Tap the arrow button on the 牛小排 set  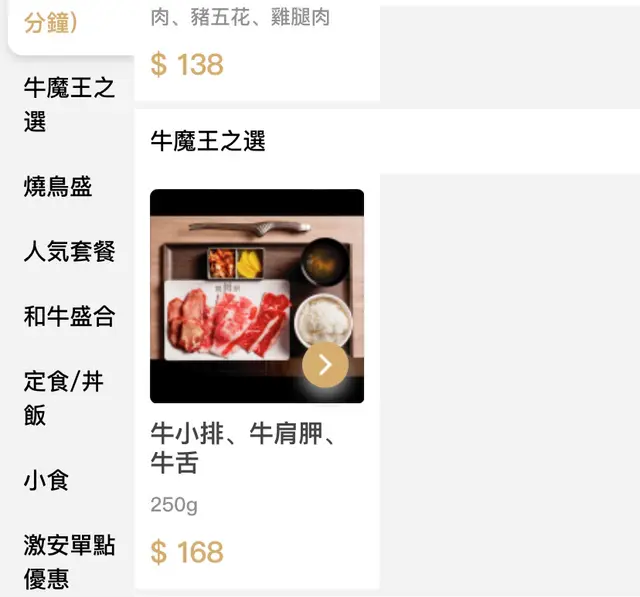[x=325, y=365]
